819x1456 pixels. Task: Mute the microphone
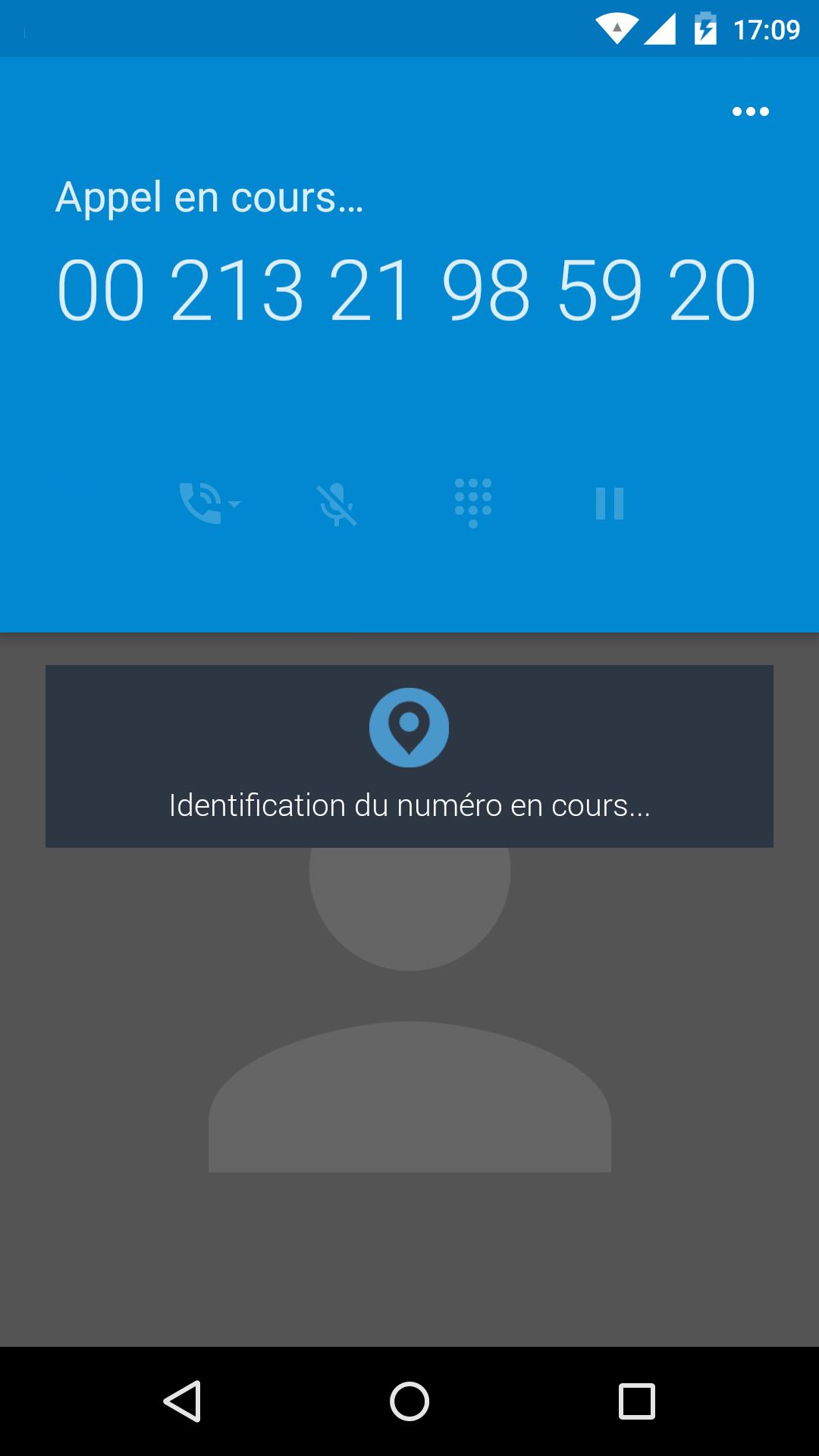pyautogui.click(x=337, y=504)
